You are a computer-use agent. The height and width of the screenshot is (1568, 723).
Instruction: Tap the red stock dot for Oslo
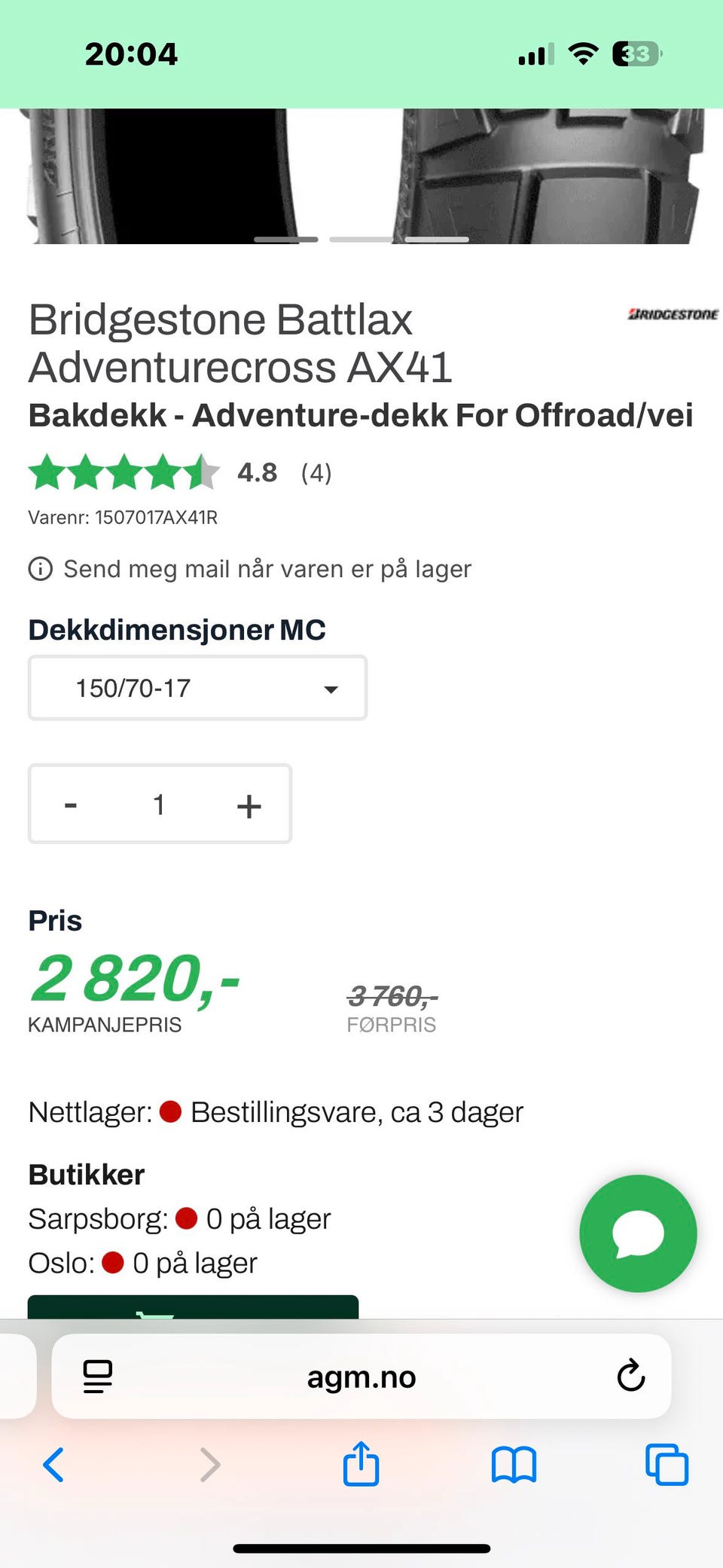113,1263
